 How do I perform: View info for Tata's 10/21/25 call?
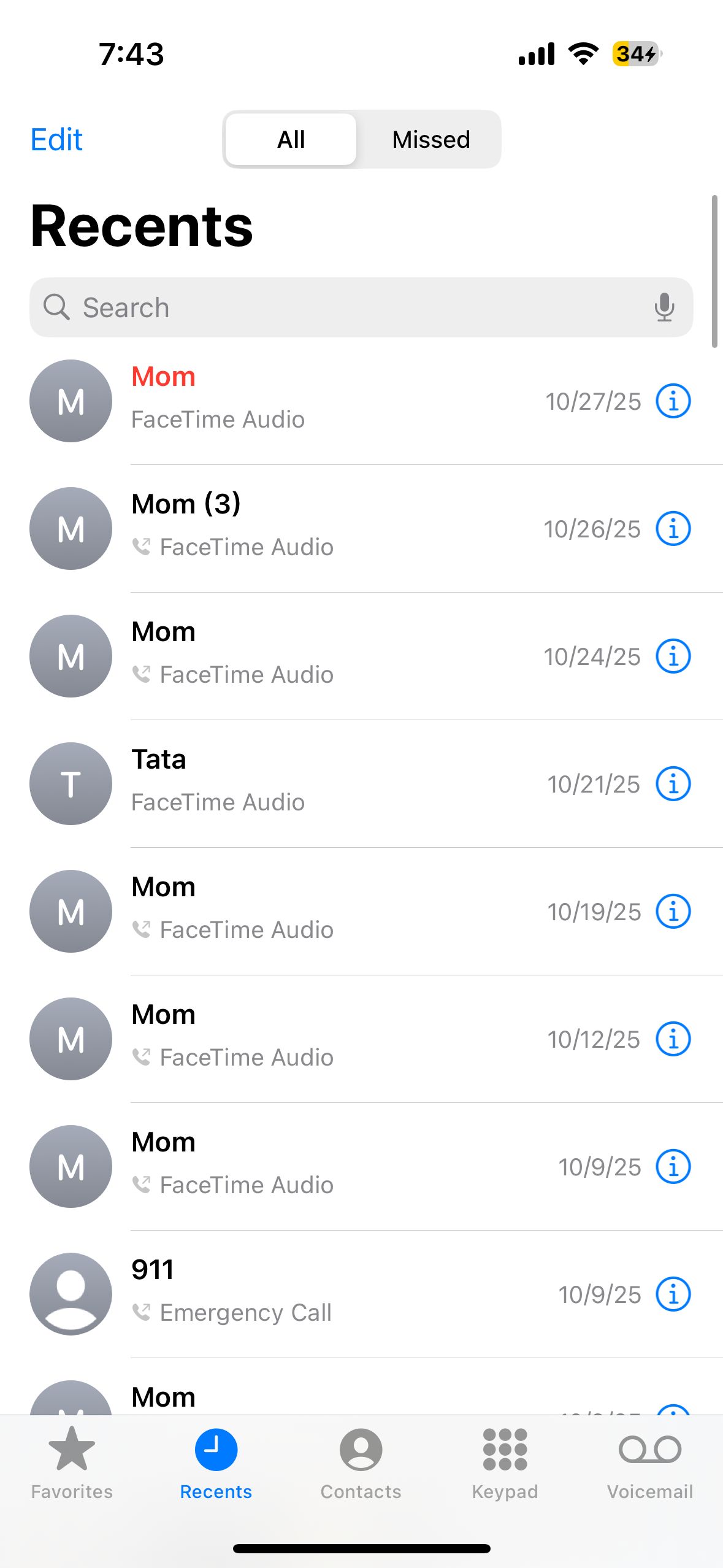coord(673,784)
